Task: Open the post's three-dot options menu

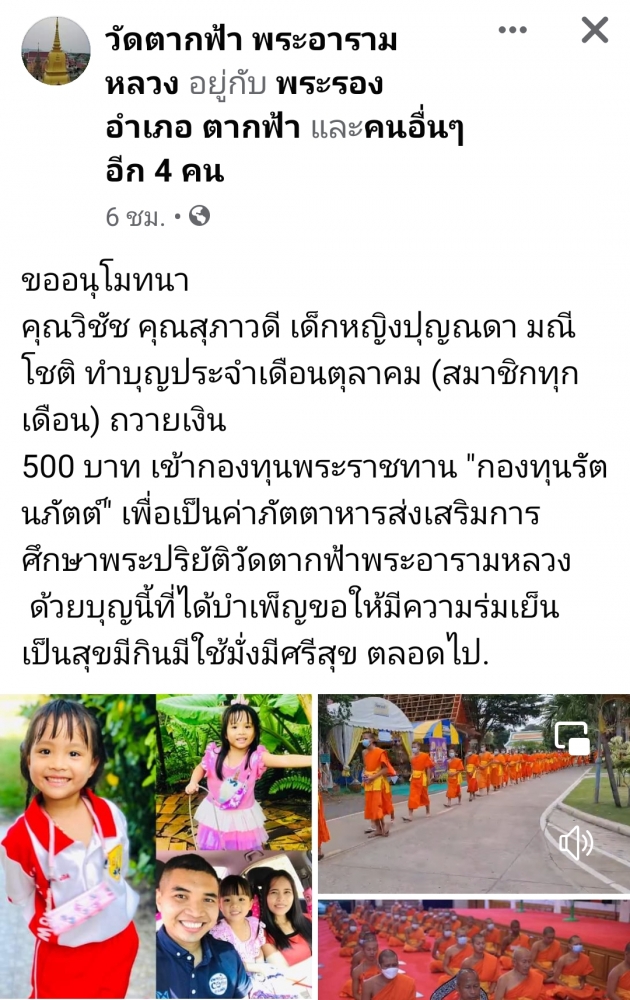Action: (x=512, y=30)
